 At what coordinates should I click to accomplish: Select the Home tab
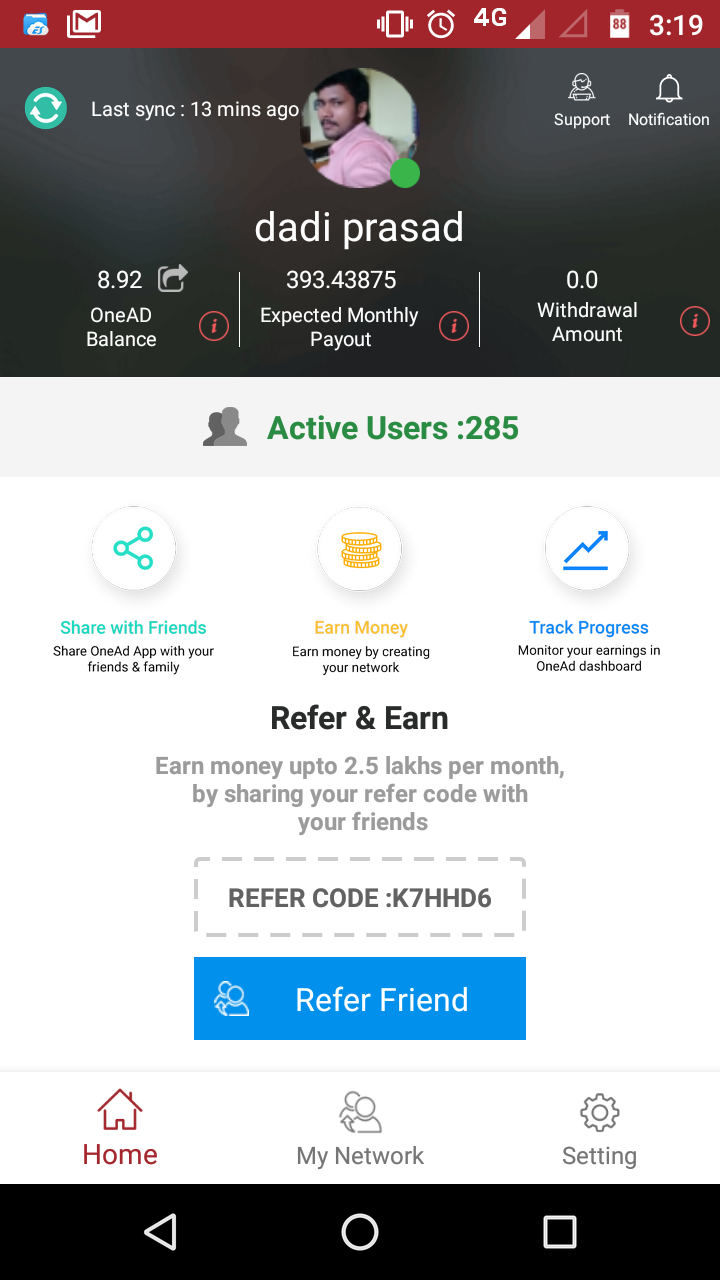(120, 1129)
